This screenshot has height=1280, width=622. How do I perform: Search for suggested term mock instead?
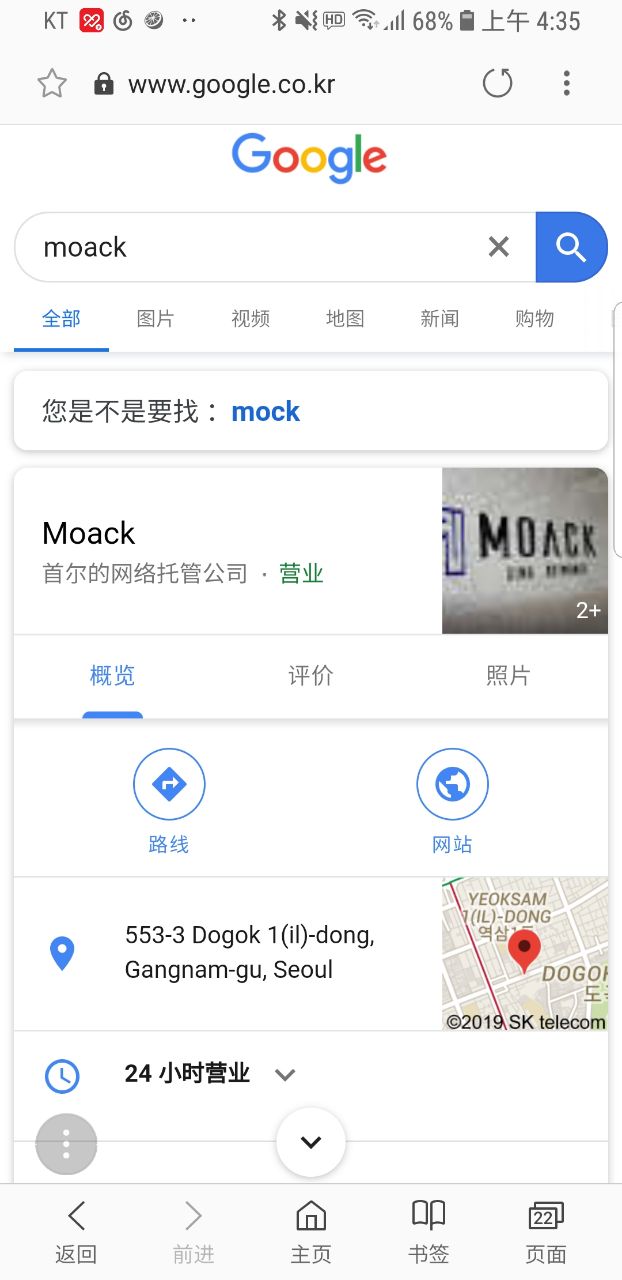click(265, 412)
